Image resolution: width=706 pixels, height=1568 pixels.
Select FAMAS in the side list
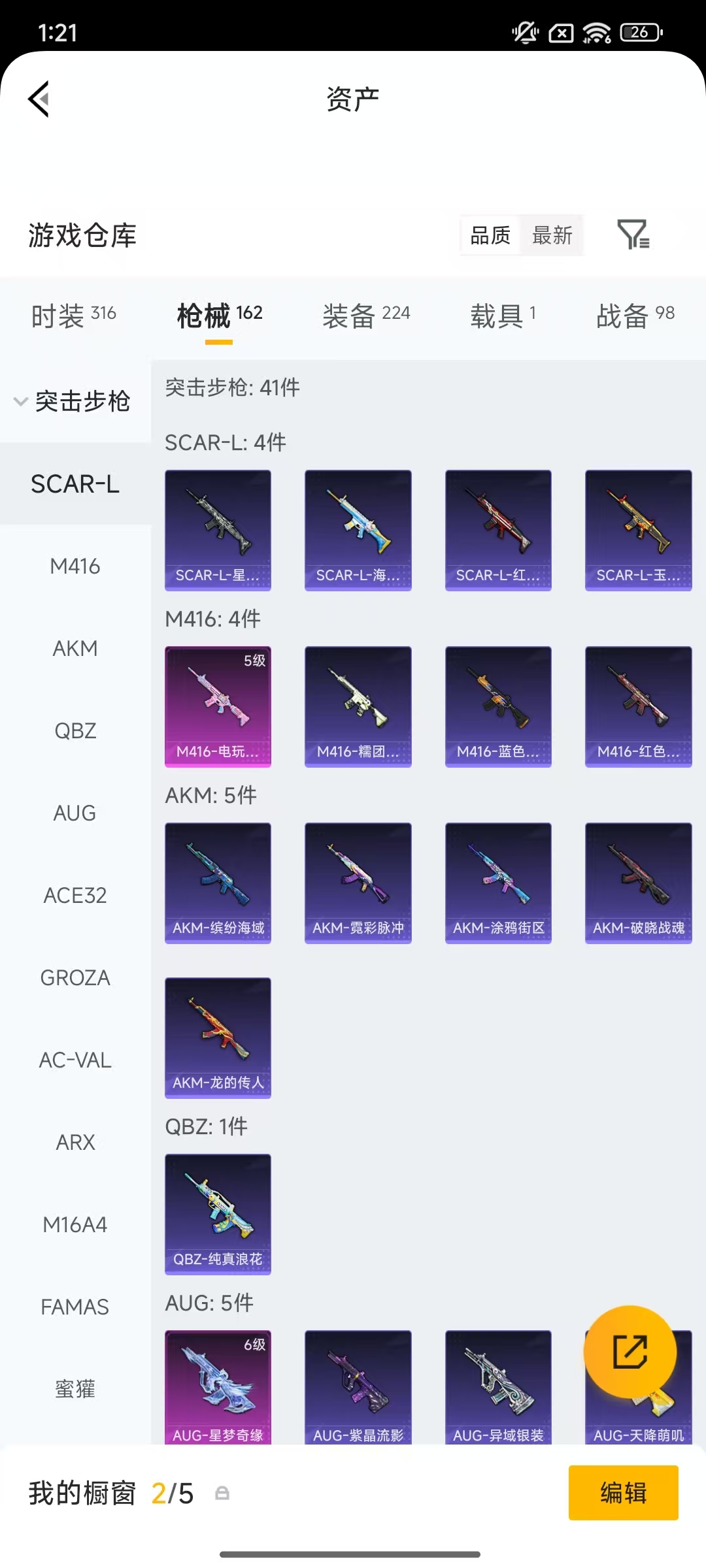click(x=75, y=1307)
